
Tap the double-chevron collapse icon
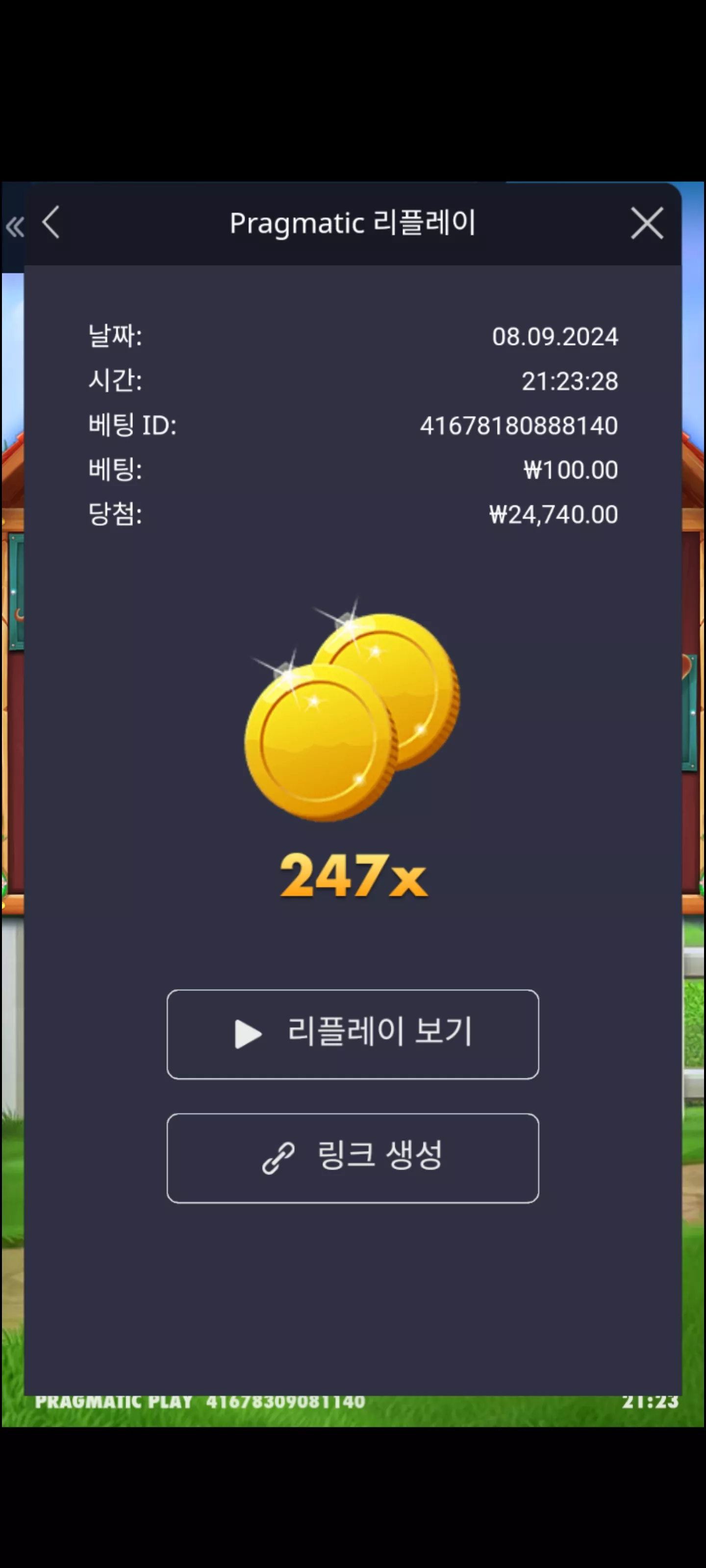[x=15, y=227]
